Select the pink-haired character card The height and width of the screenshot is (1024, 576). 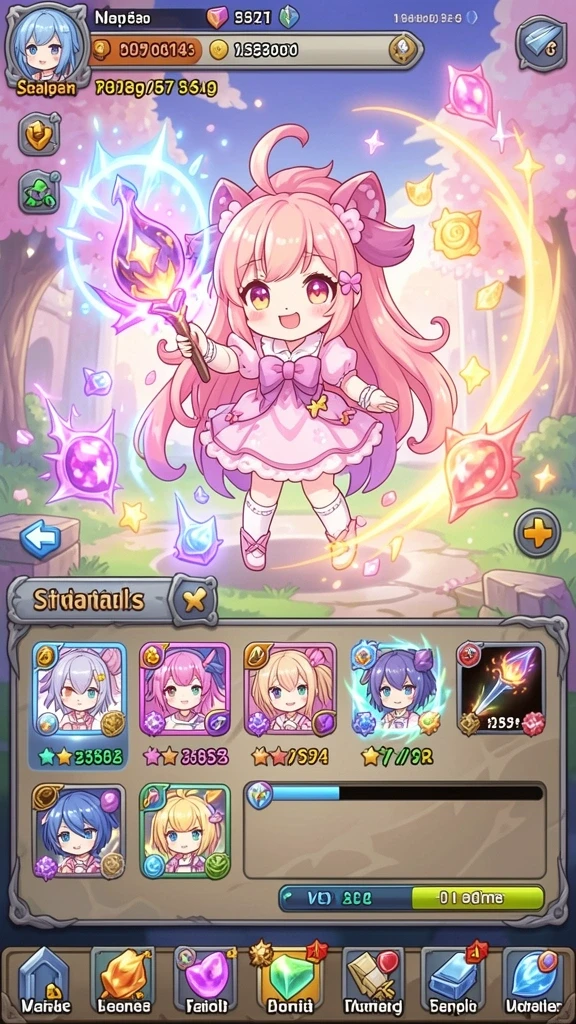(185, 690)
